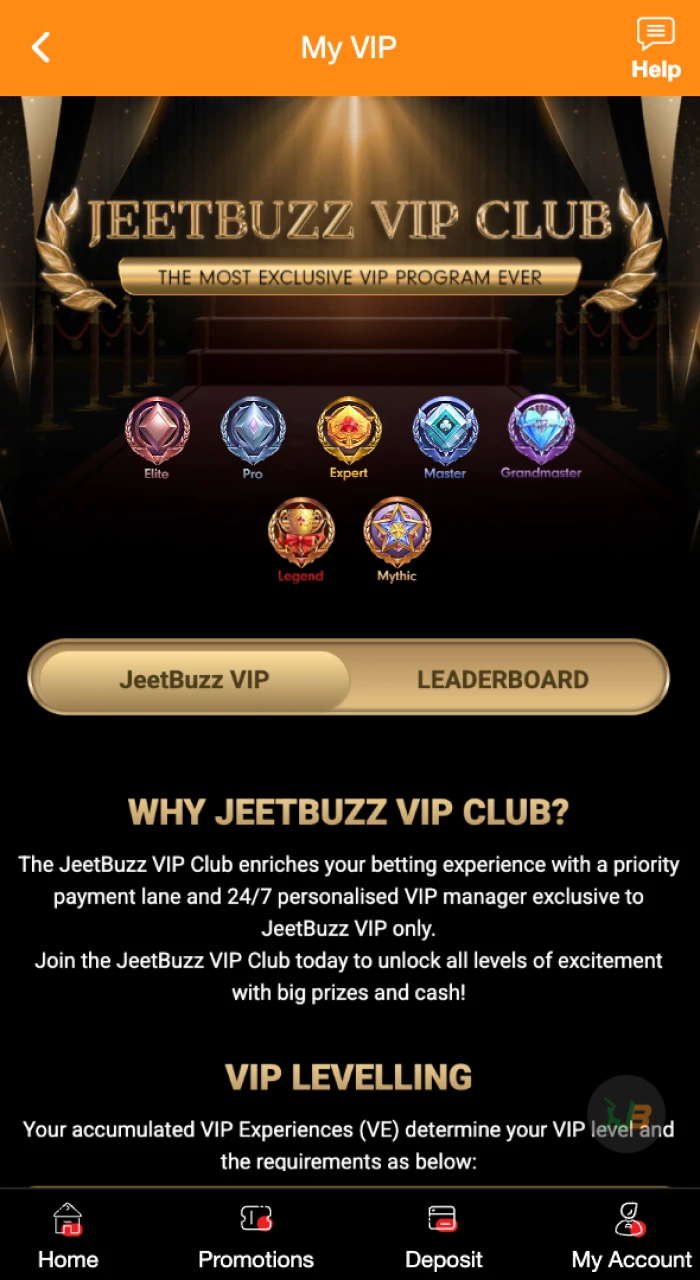Open the Deposit tab
The image size is (700, 1280).
pyautogui.click(x=443, y=1236)
